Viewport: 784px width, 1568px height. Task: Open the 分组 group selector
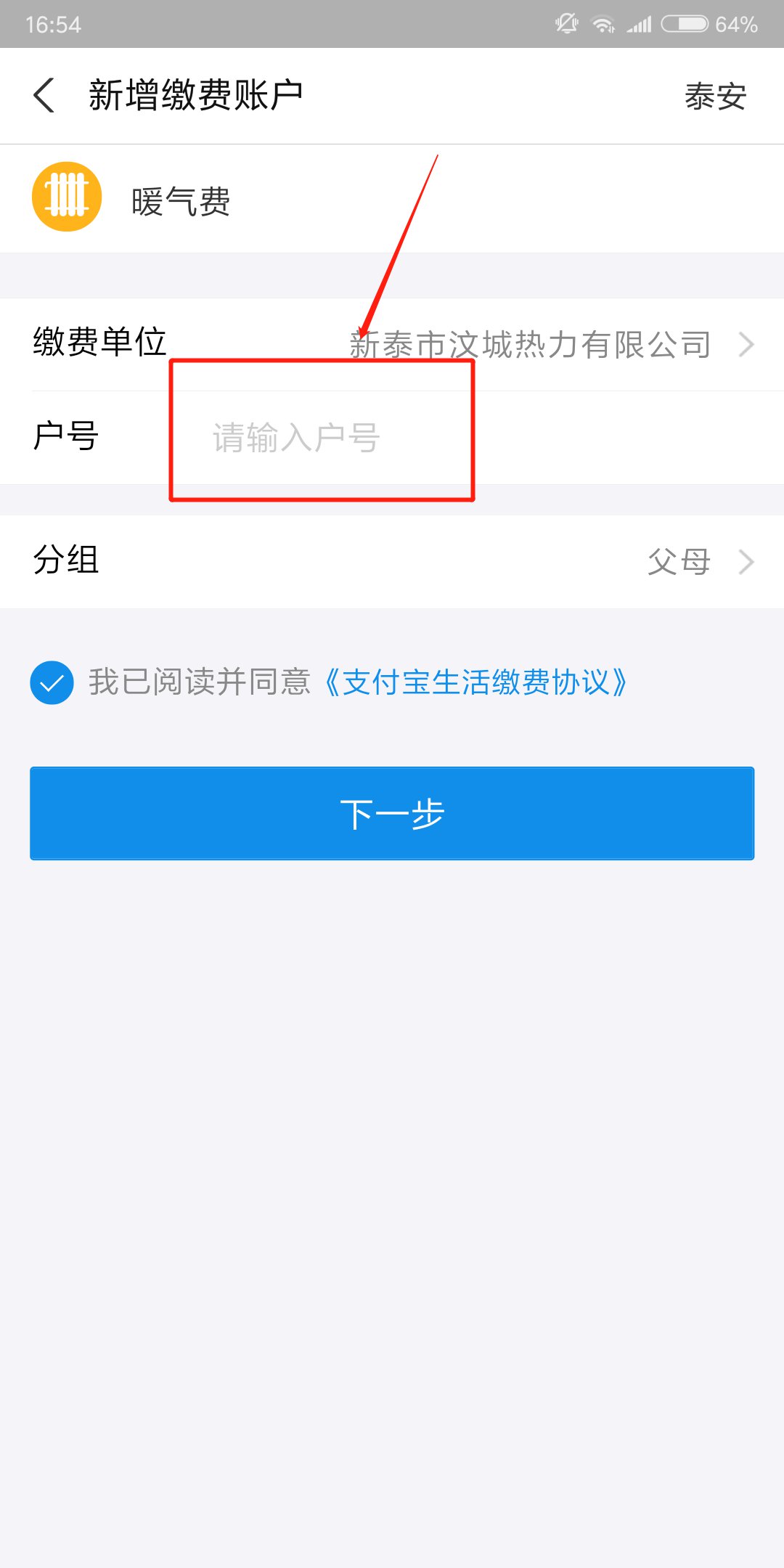click(x=392, y=561)
